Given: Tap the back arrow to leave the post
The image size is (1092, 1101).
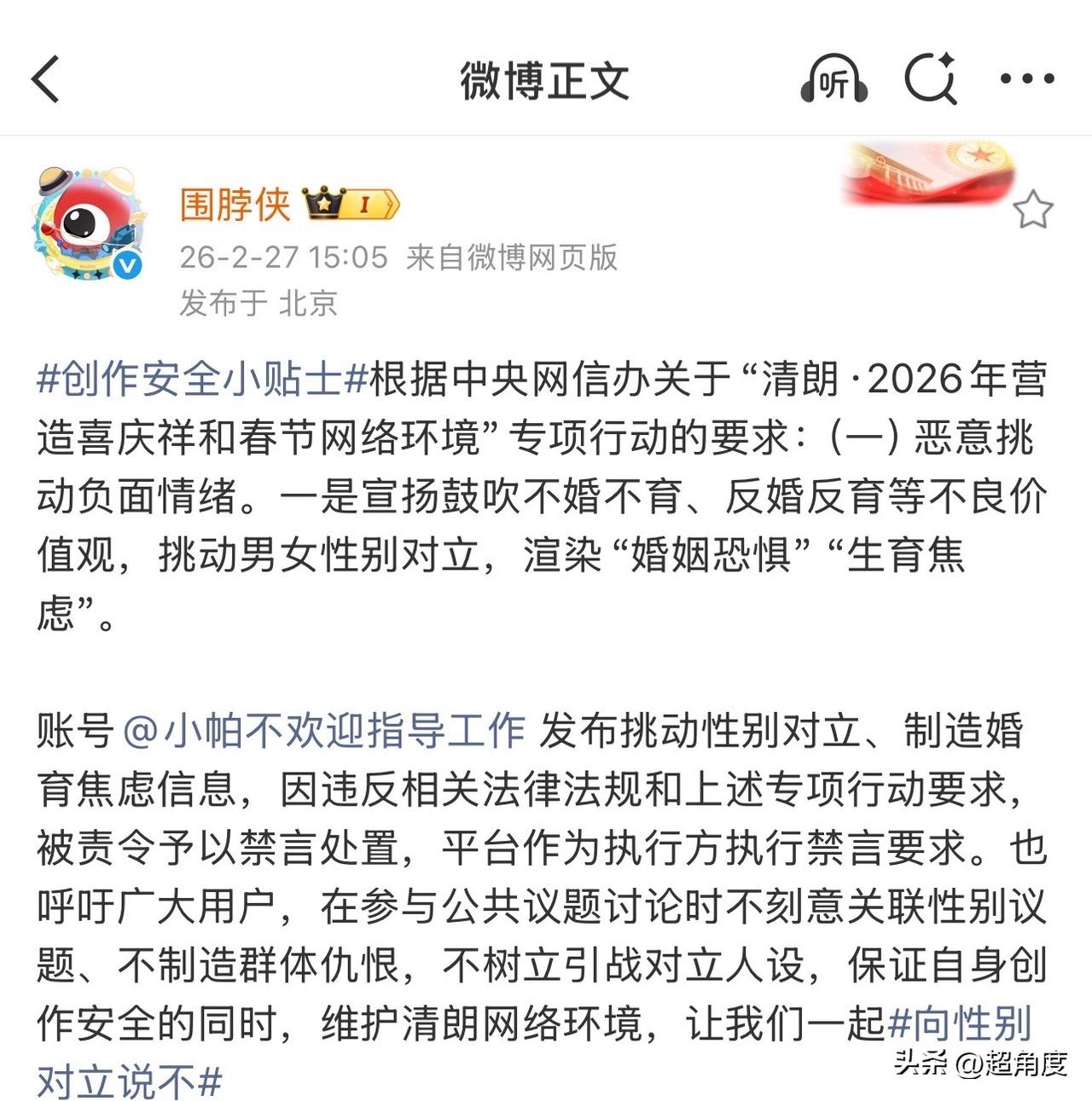Looking at the screenshot, I should 42,78.
